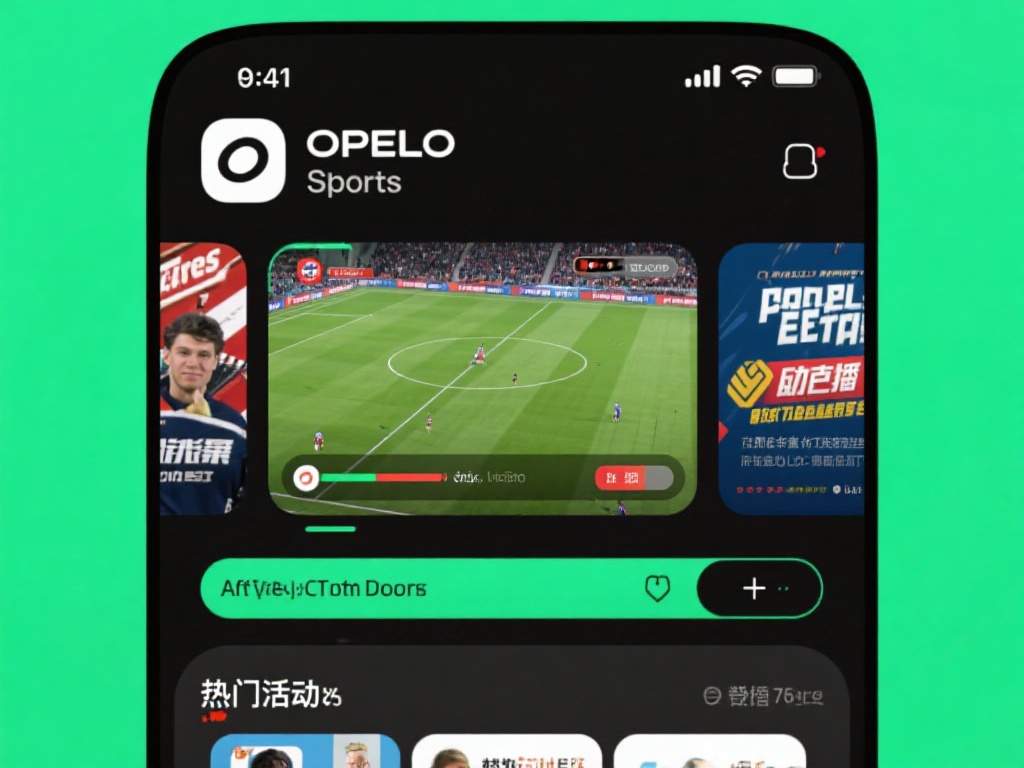Open the notifications icon with red dot
The width and height of the screenshot is (1024, 768).
(x=801, y=161)
